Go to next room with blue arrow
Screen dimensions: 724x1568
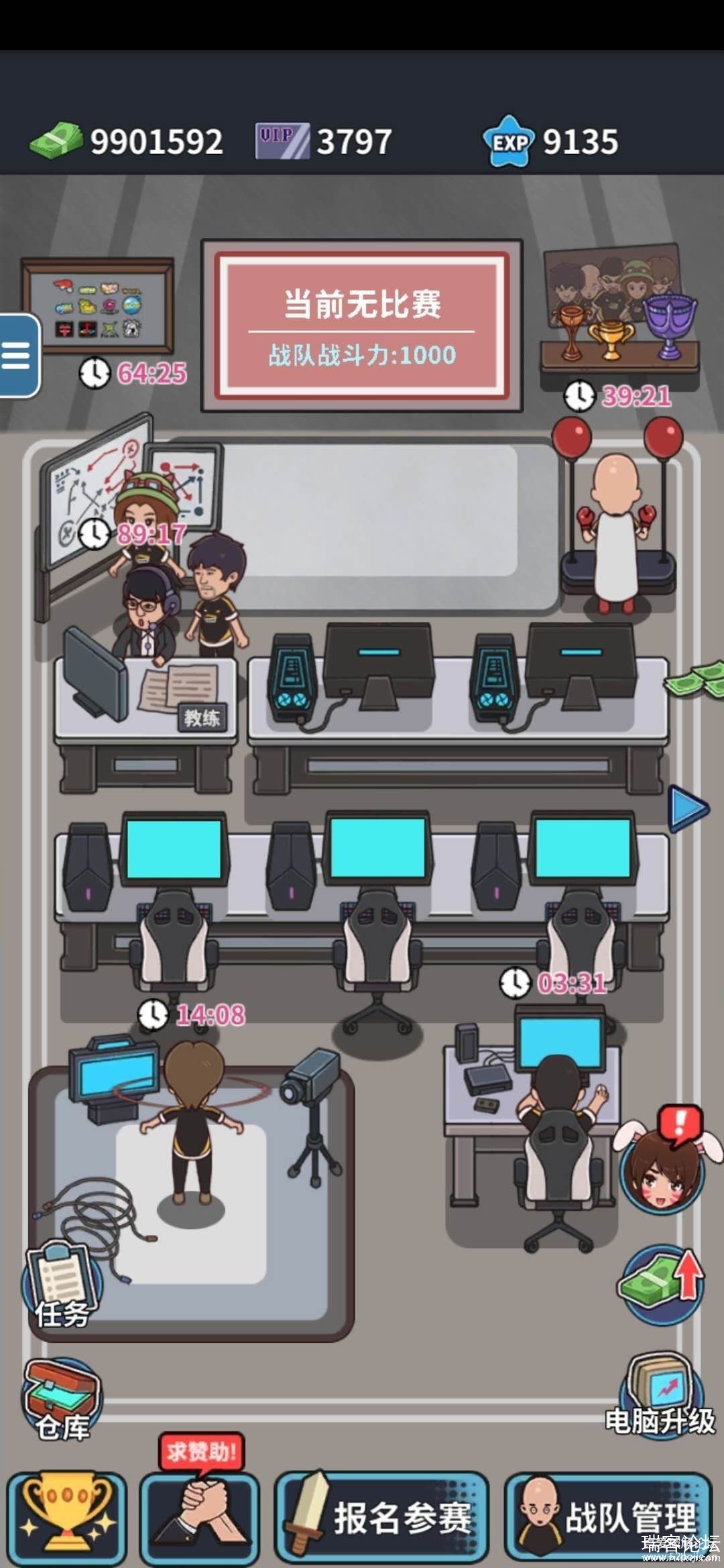688,809
